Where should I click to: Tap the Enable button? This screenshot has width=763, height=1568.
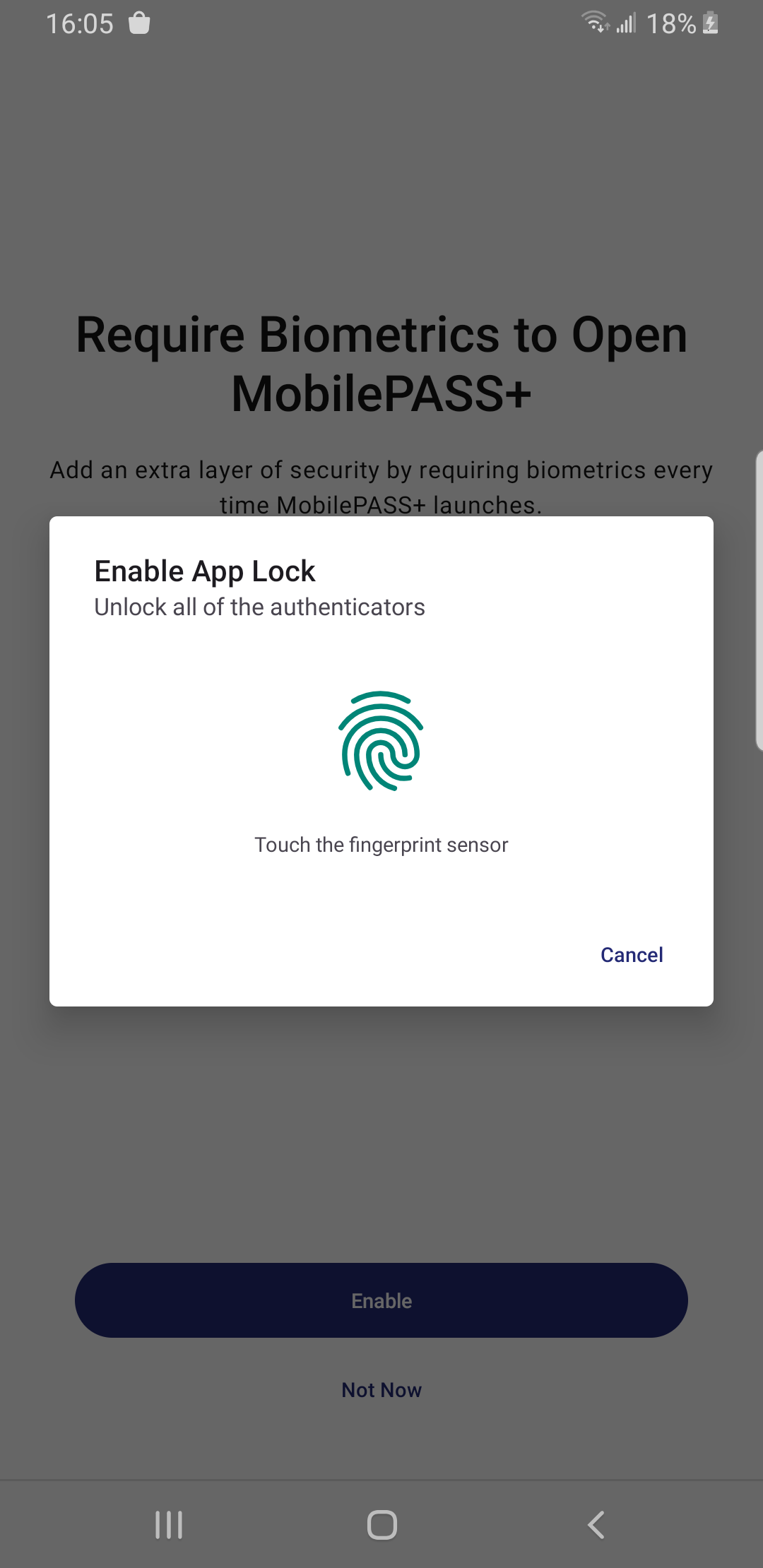click(x=381, y=1300)
